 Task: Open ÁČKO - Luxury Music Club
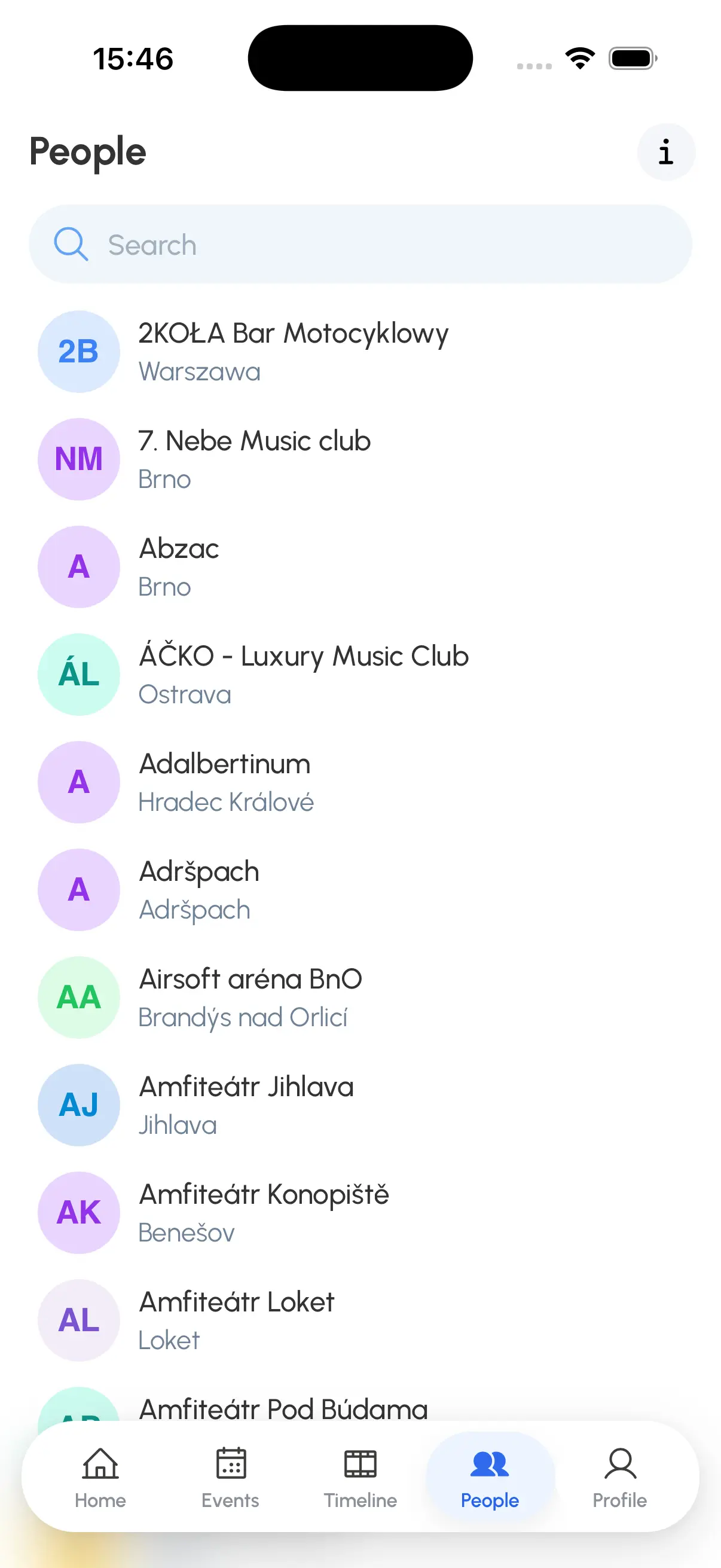coord(303,675)
